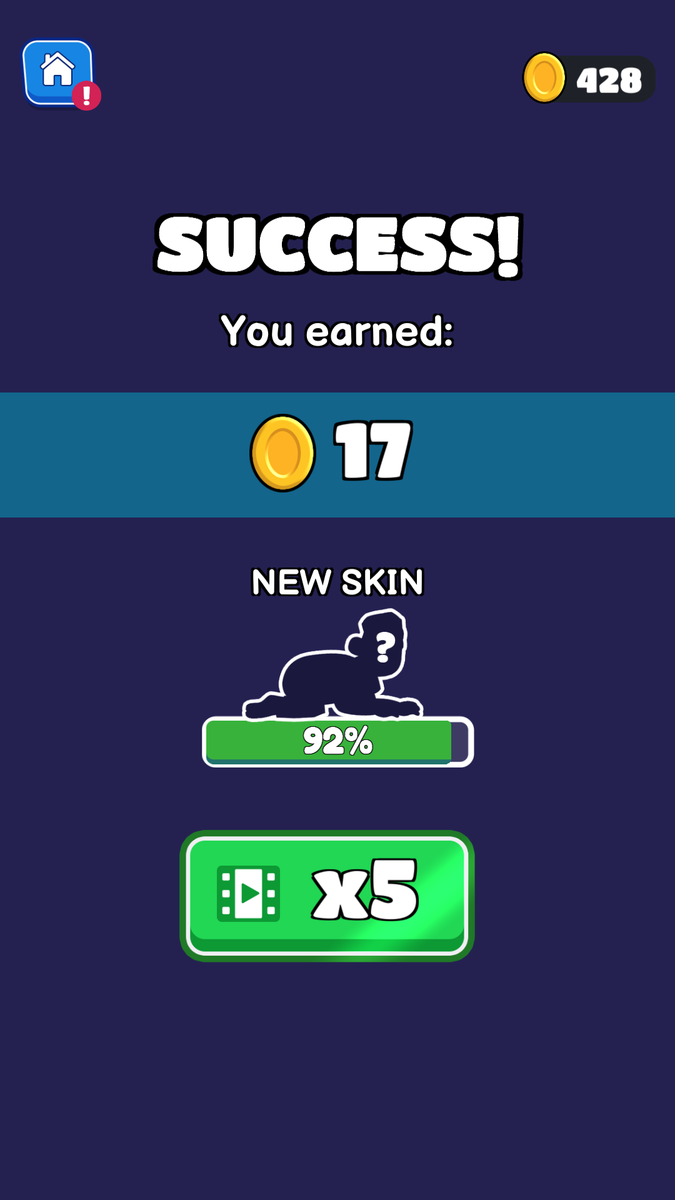This screenshot has height=1200, width=675.
Task: Watch video ad for x5 coins
Action: 327,895
